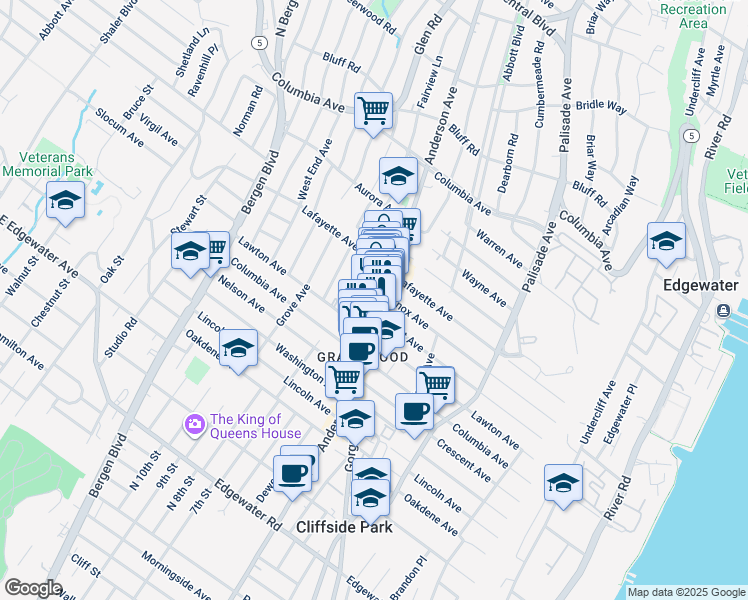748x600 pixels.
Task: Select the school marker at Veterans Memorial Park
Action: tap(66, 201)
